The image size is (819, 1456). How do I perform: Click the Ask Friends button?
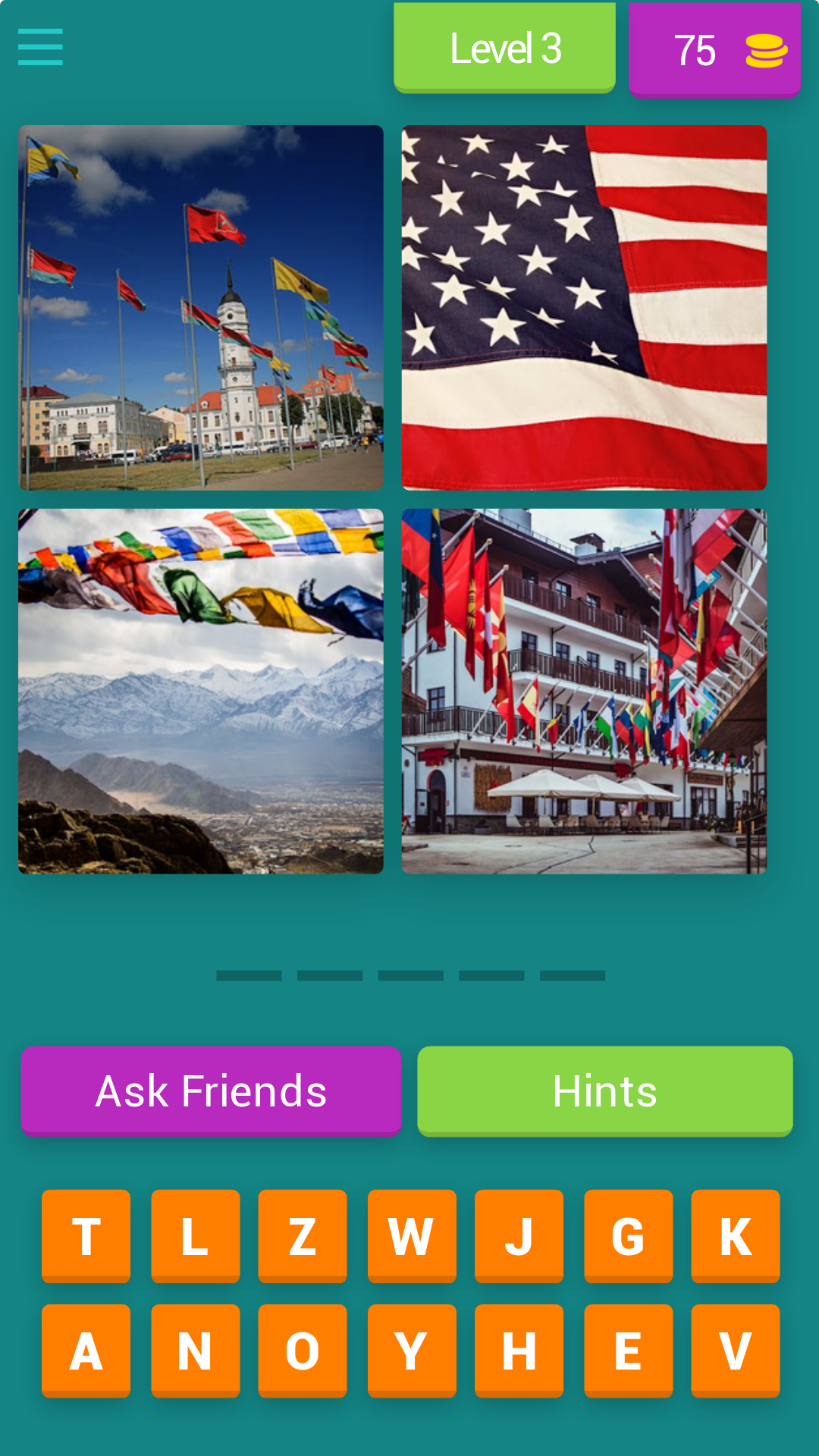click(211, 1090)
